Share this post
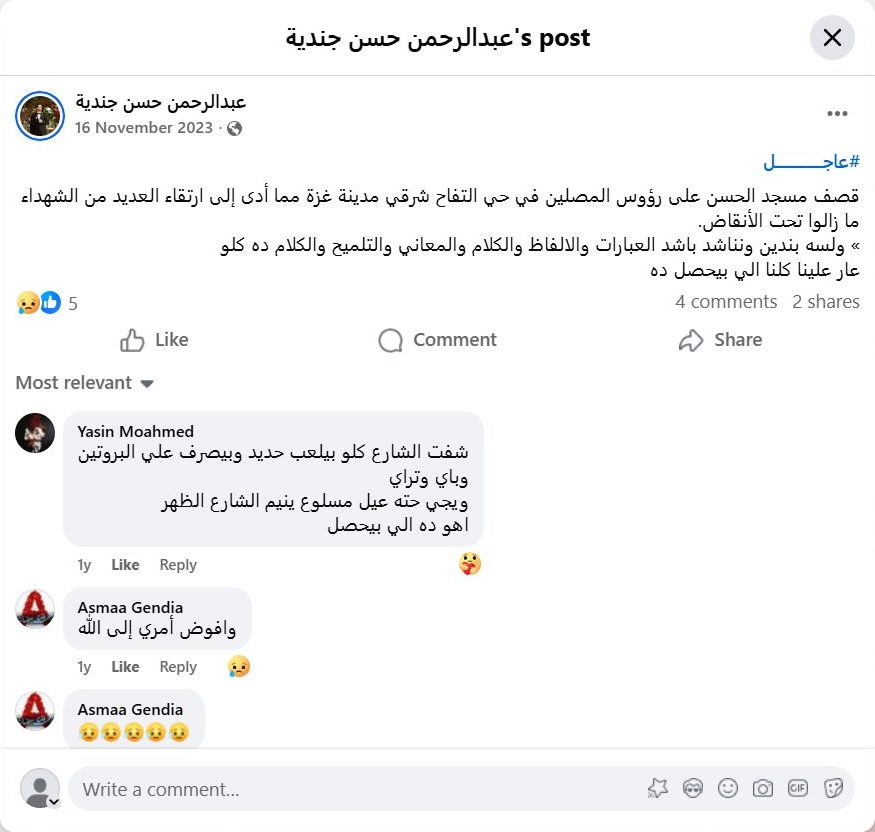The width and height of the screenshot is (875, 832). click(x=720, y=340)
